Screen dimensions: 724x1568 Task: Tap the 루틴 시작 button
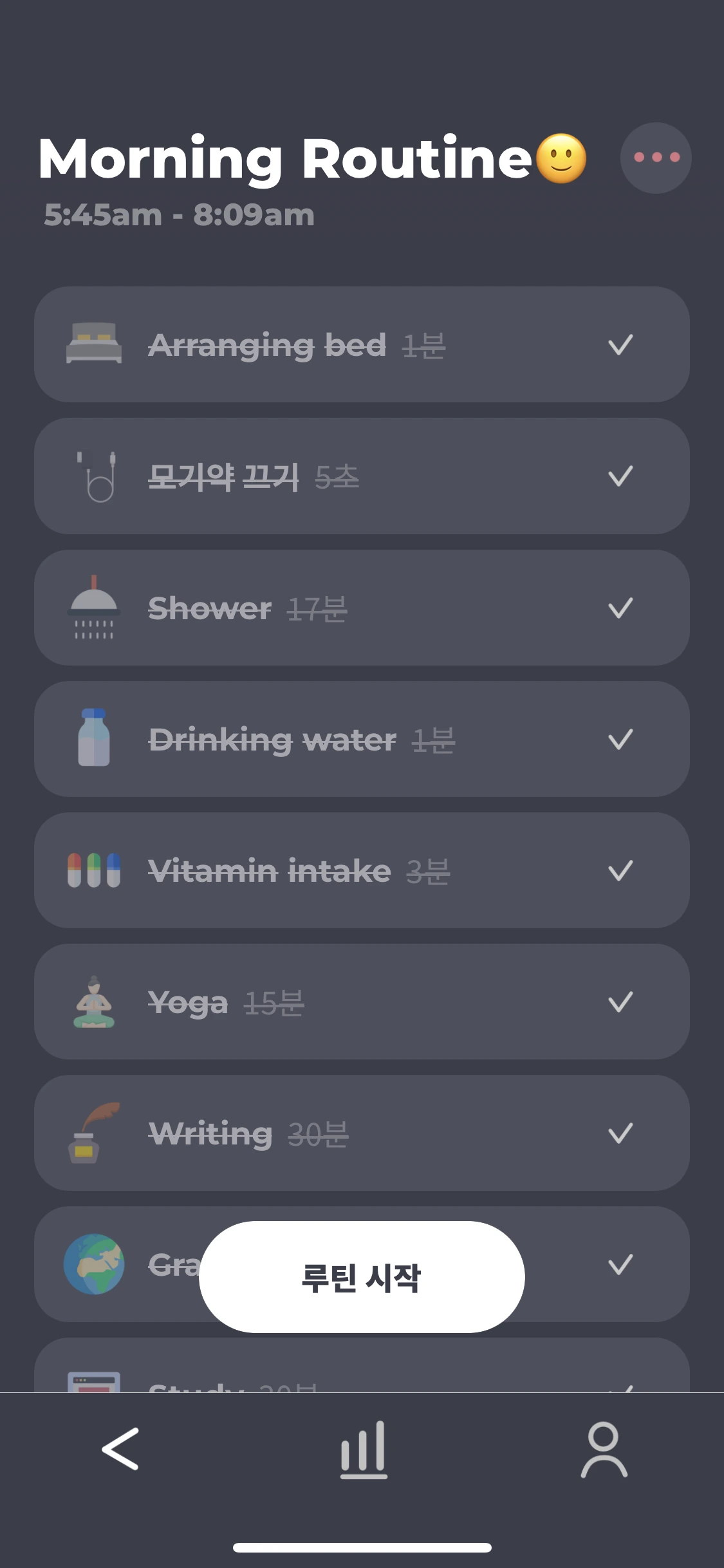[362, 1277]
